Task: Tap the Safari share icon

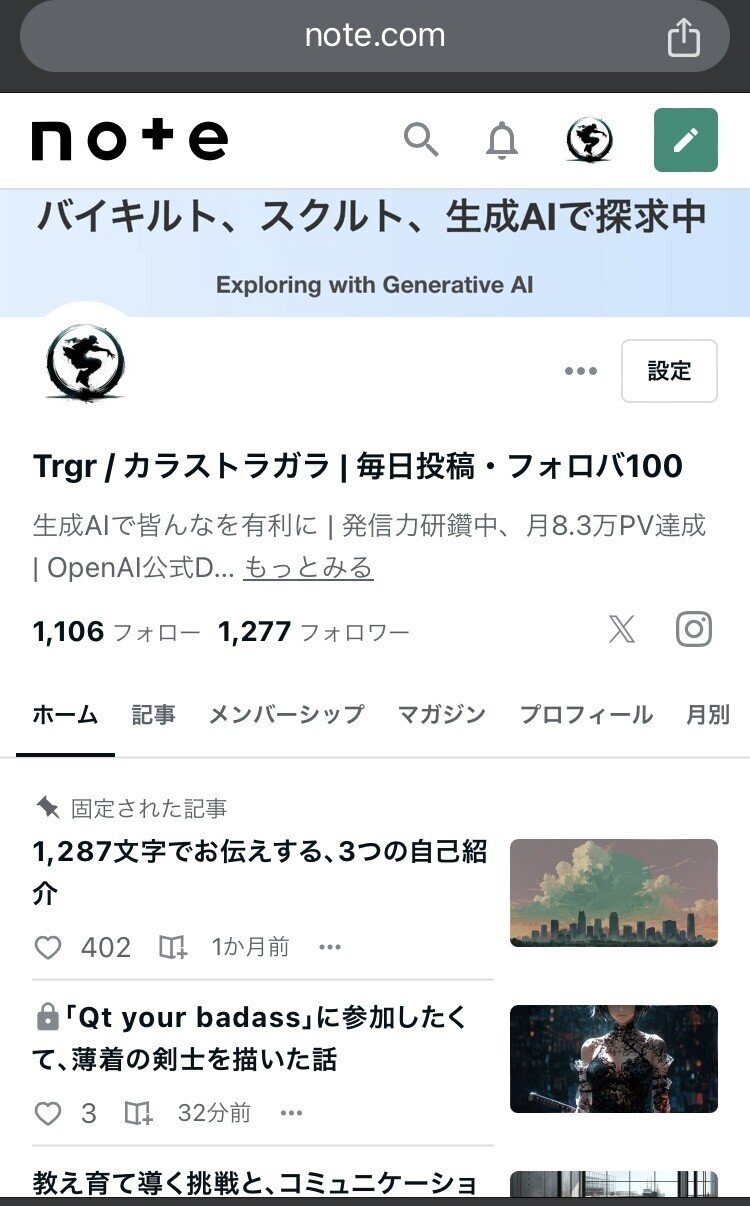Action: pos(684,36)
